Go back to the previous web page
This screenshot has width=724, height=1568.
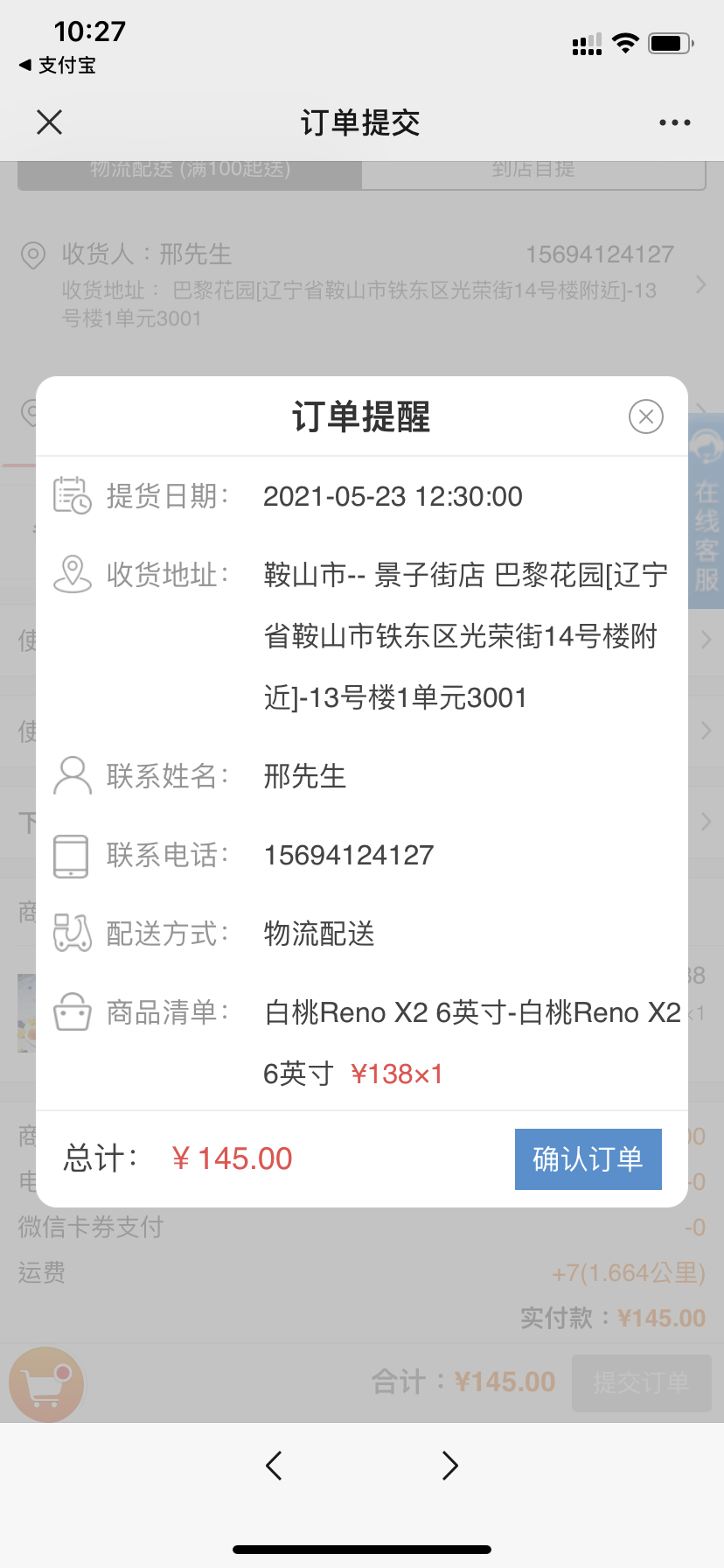(274, 1465)
